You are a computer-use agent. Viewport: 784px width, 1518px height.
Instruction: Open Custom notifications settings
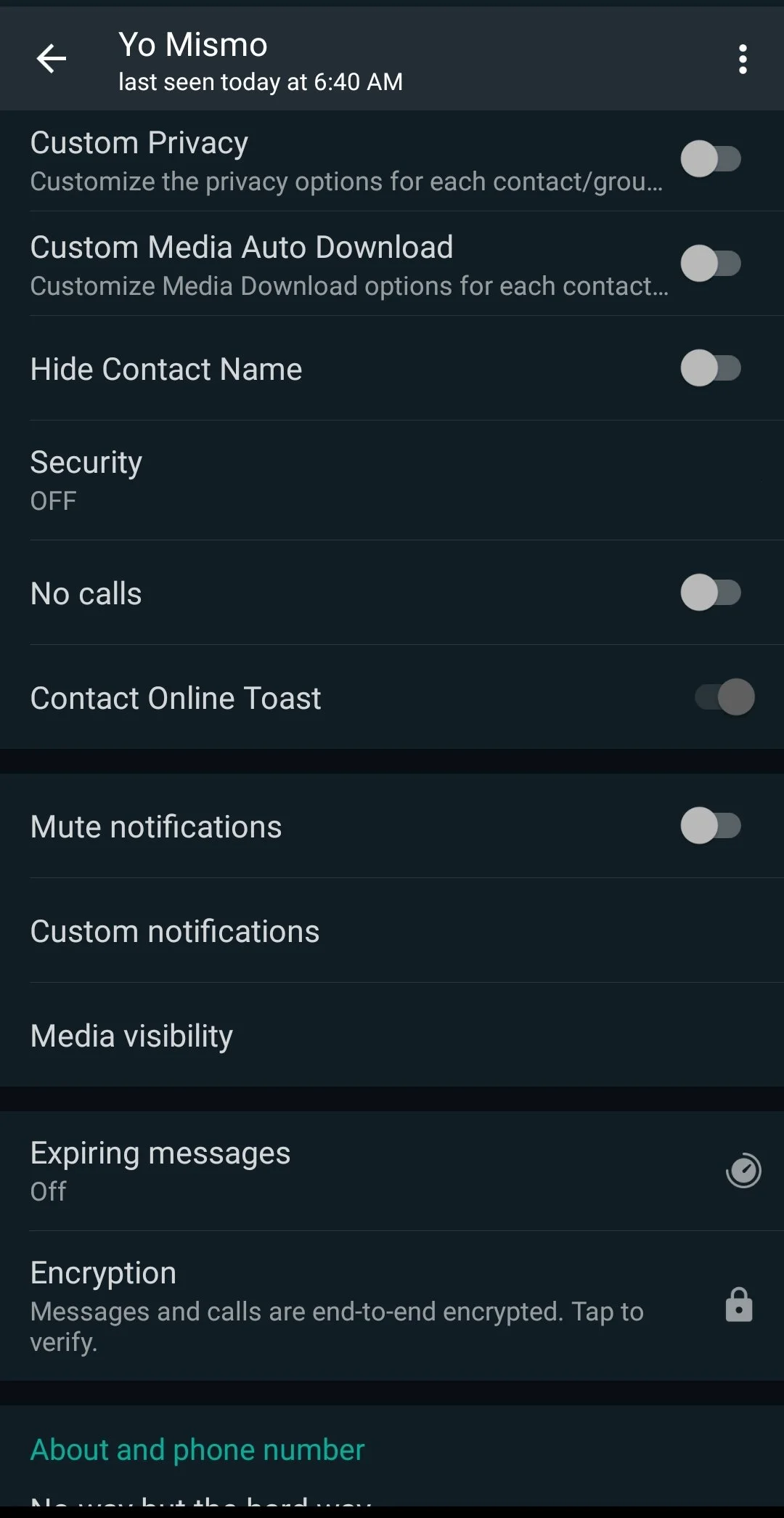[x=174, y=930]
